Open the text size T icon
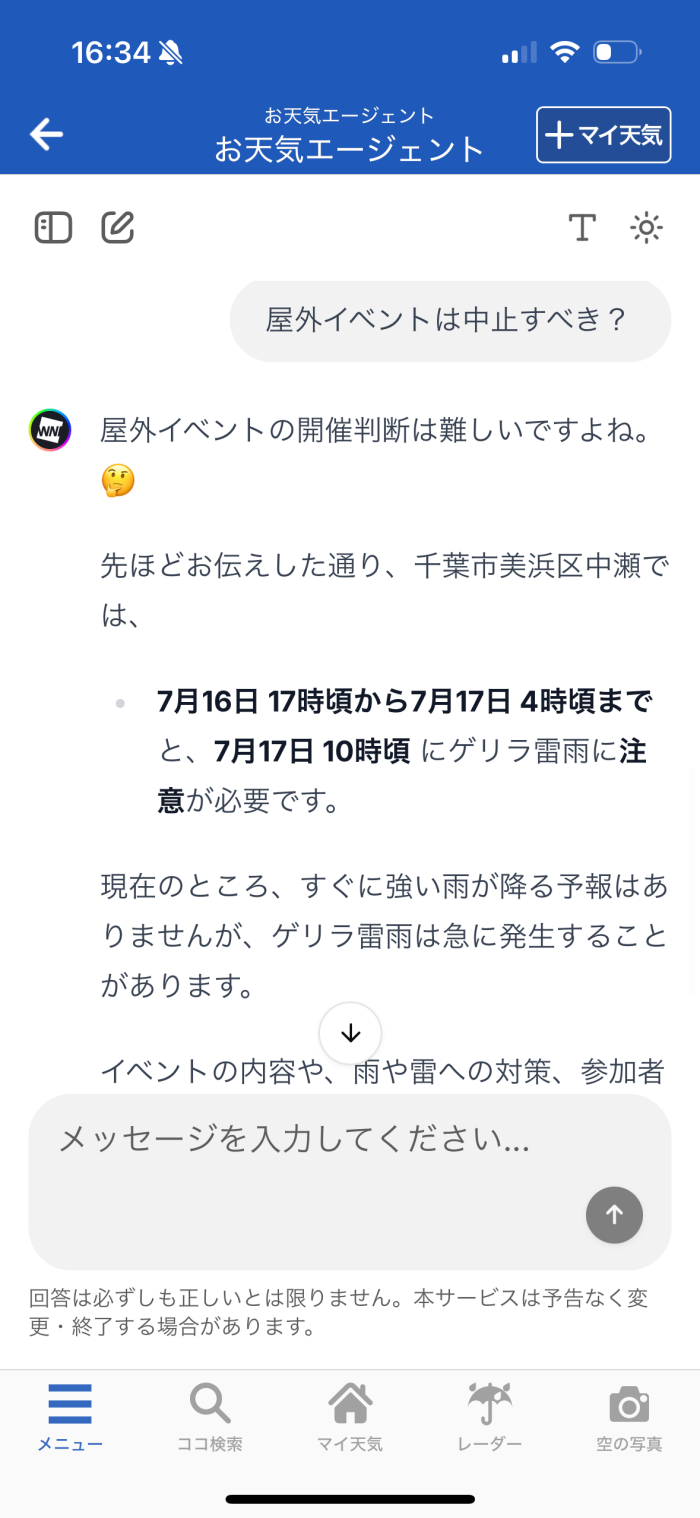This screenshot has height=1518, width=700. coord(582,228)
